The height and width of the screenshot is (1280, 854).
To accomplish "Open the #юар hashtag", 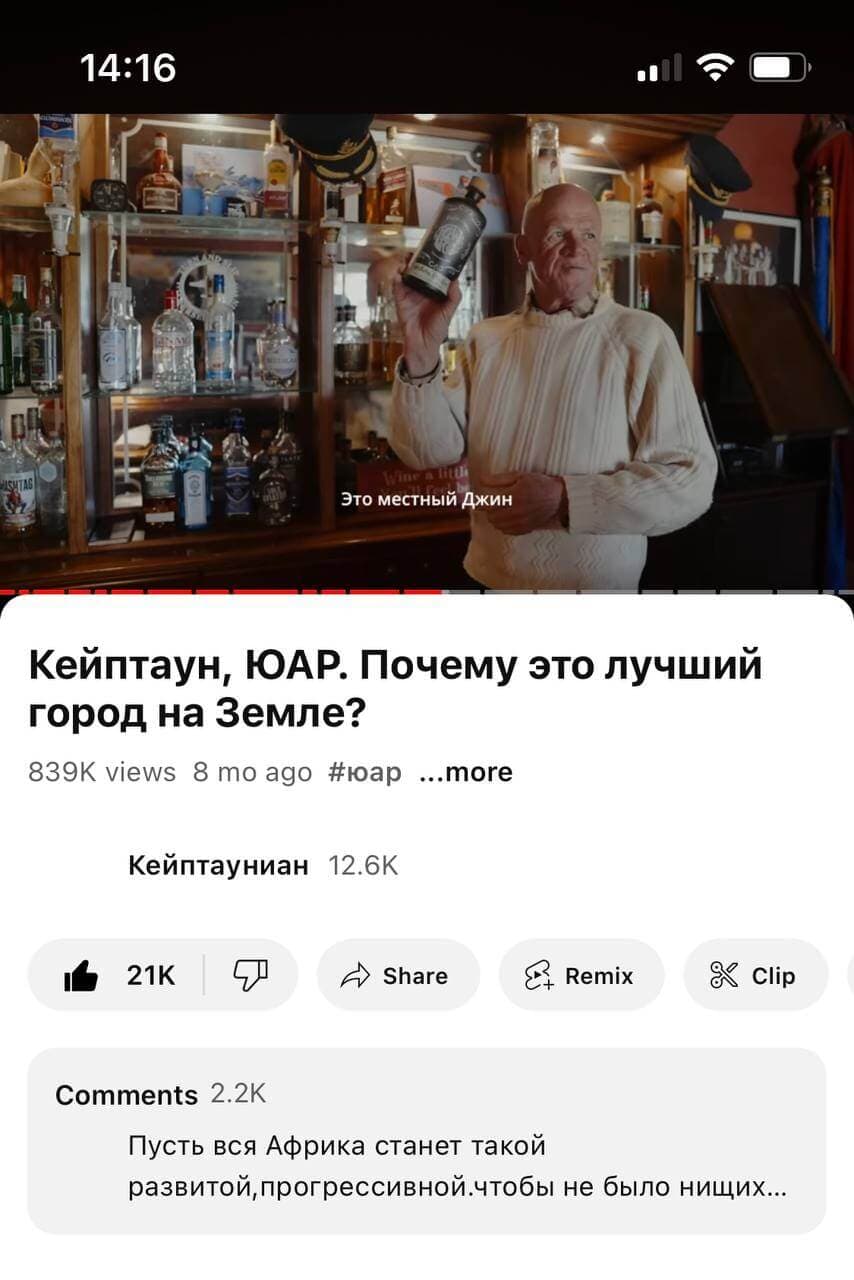I will coord(364,772).
